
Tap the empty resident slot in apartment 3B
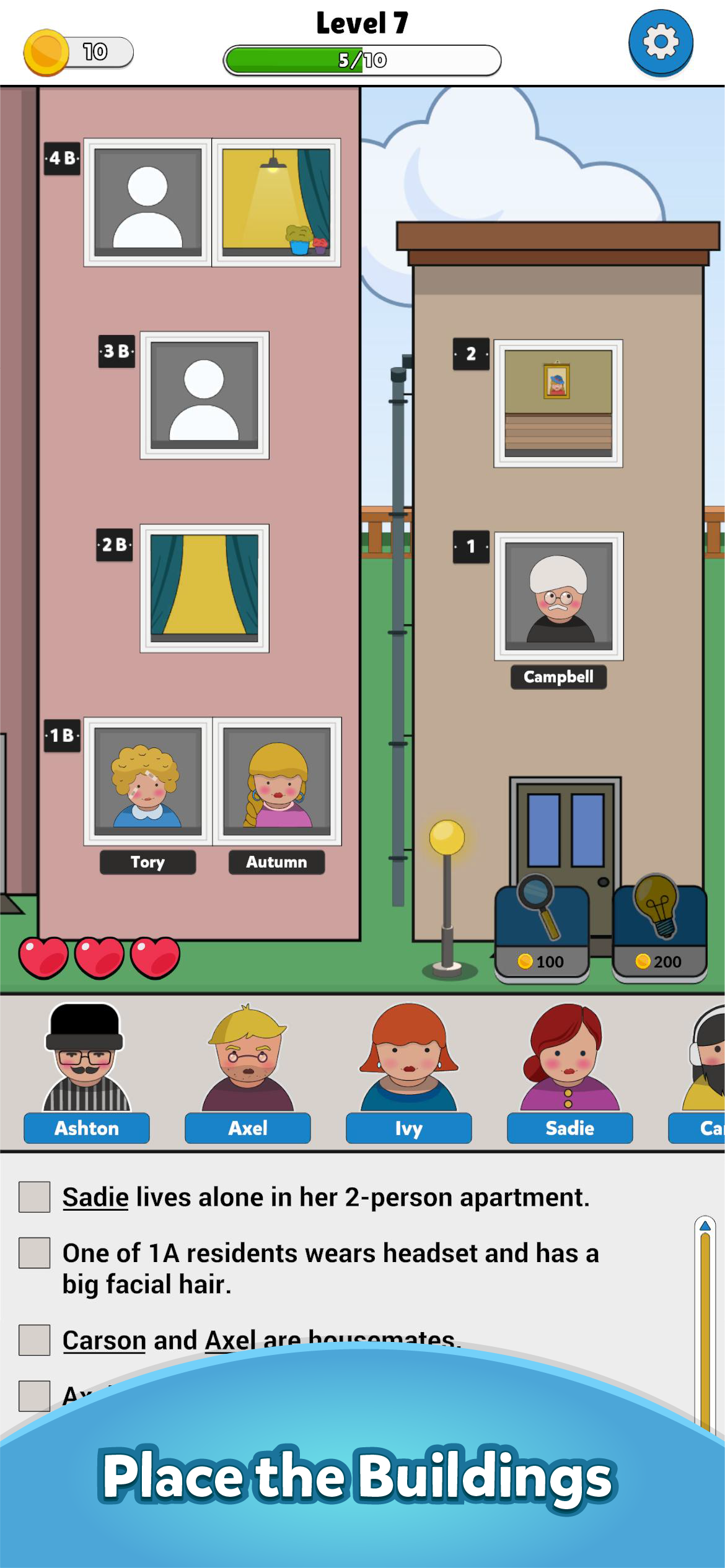point(204,395)
